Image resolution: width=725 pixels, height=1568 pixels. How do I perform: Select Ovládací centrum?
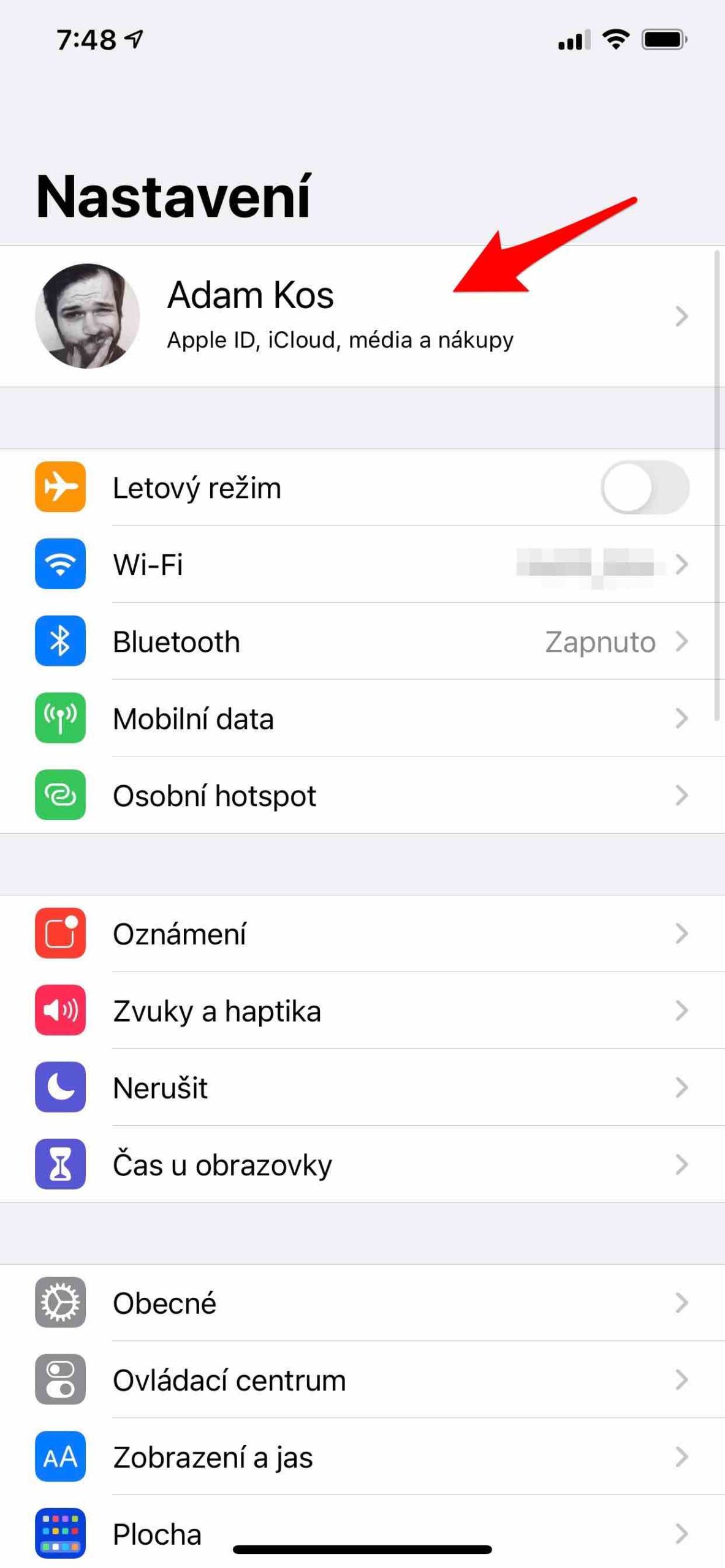pyautogui.click(x=362, y=1380)
